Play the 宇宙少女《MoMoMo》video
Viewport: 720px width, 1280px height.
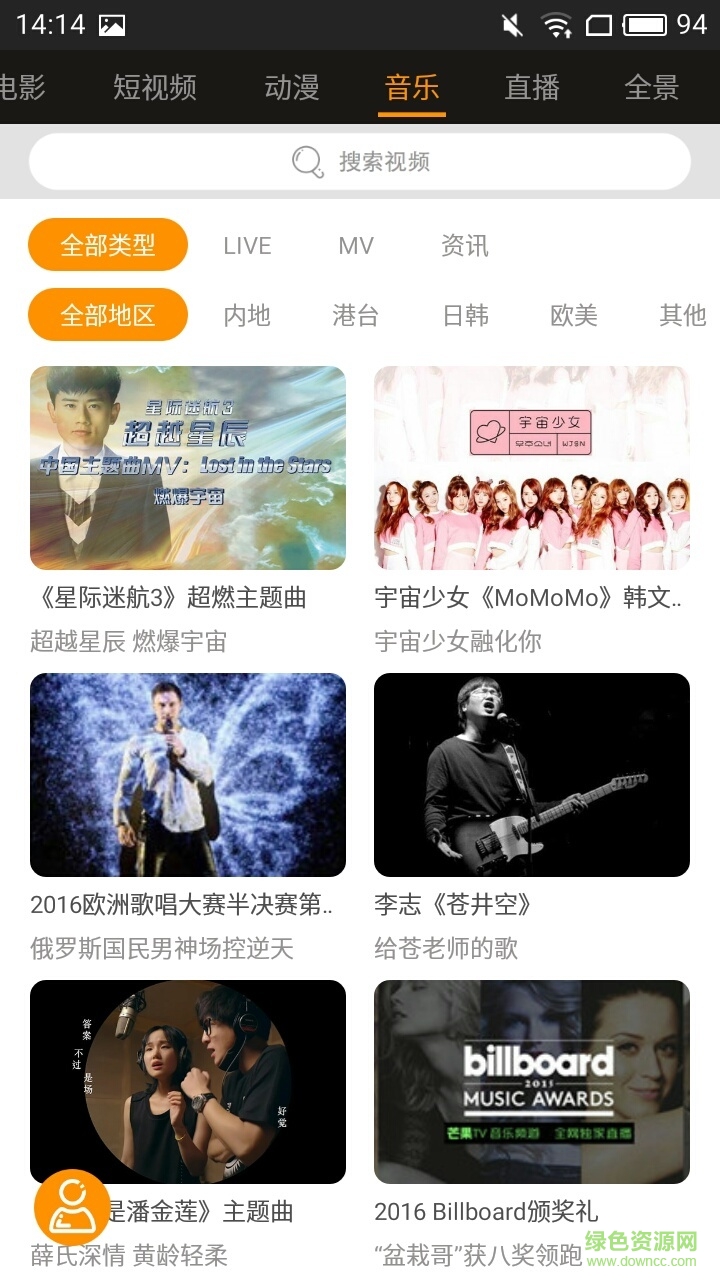pos(532,468)
